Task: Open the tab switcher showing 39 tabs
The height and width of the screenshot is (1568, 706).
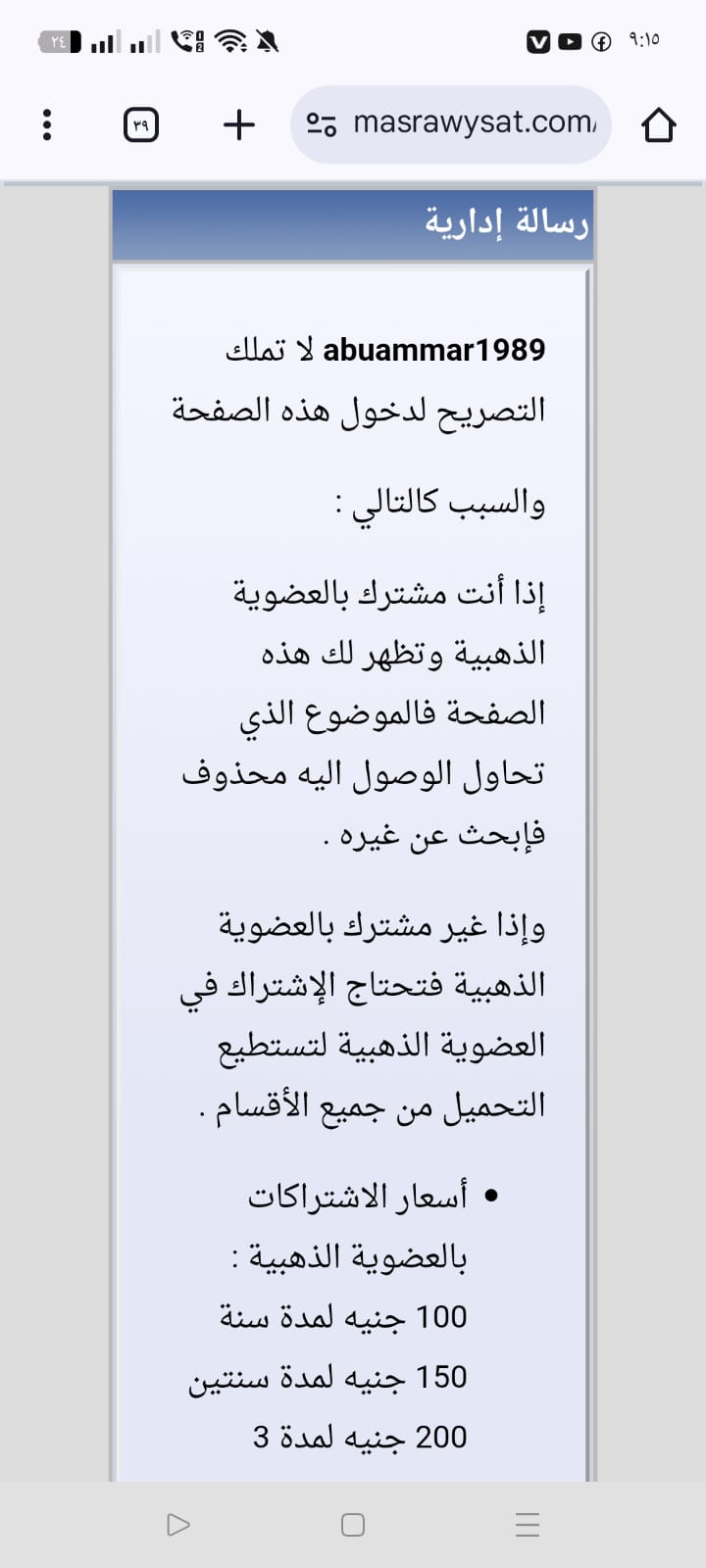Action: (x=141, y=124)
